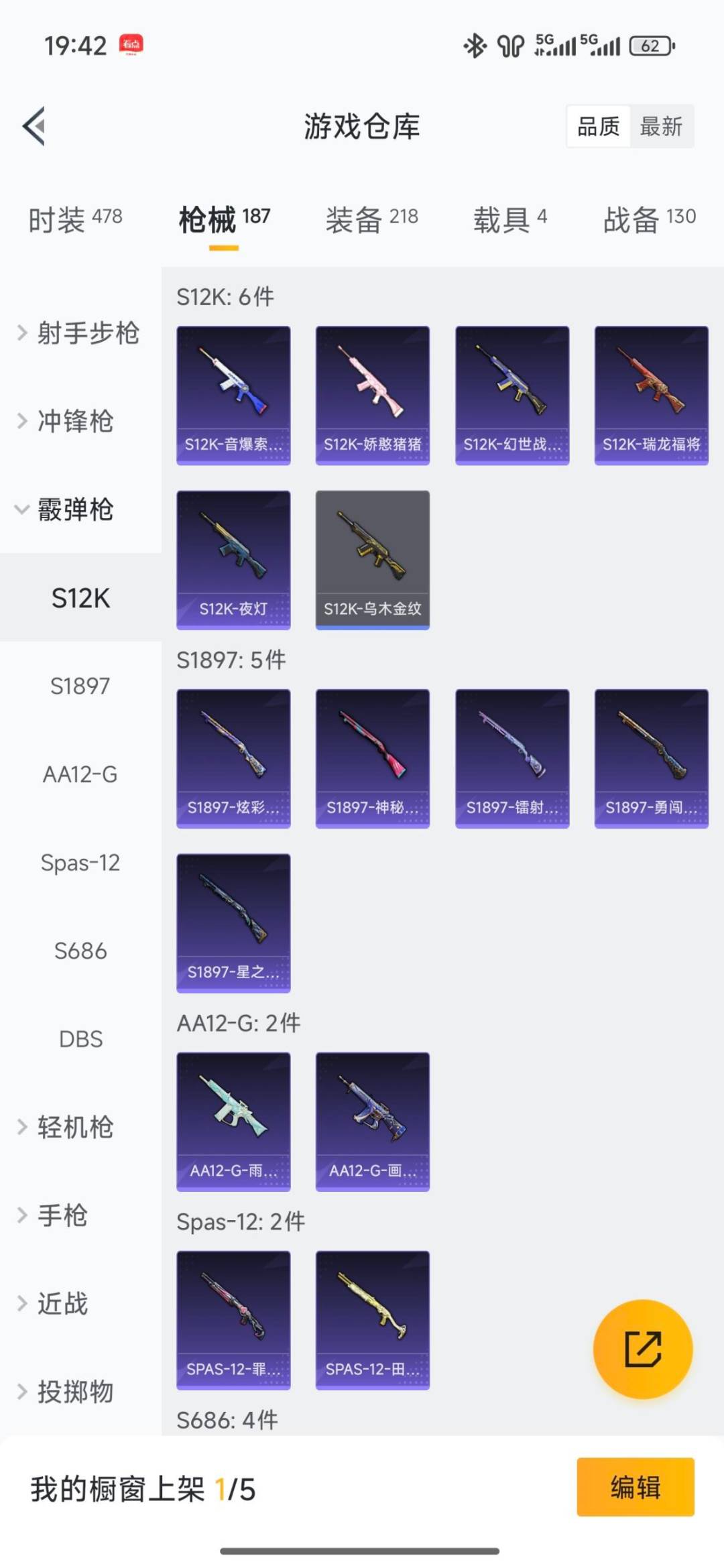Select the S1897-星之 skin
Viewport: 724px width, 1568px height.
(x=233, y=925)
